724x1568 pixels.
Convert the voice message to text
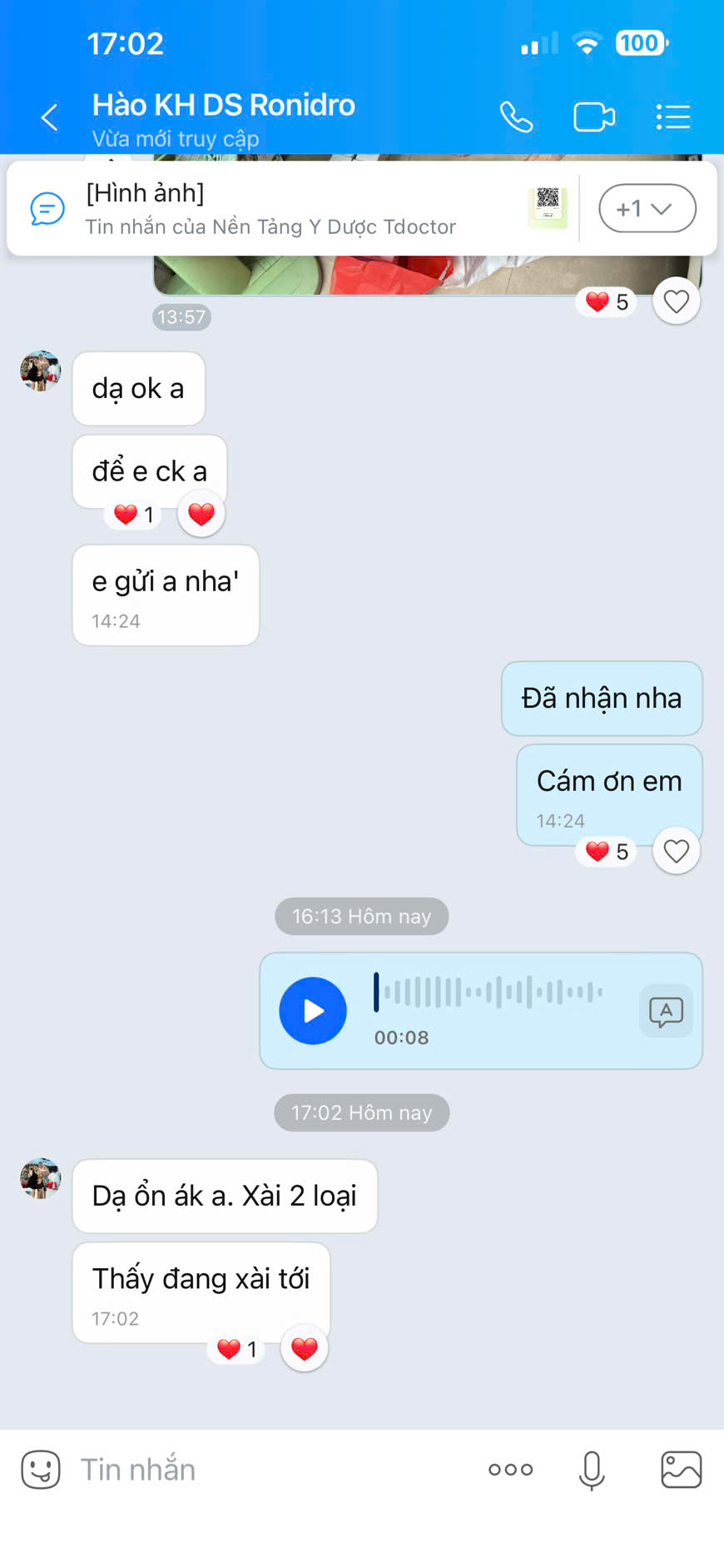(666, 1012)
